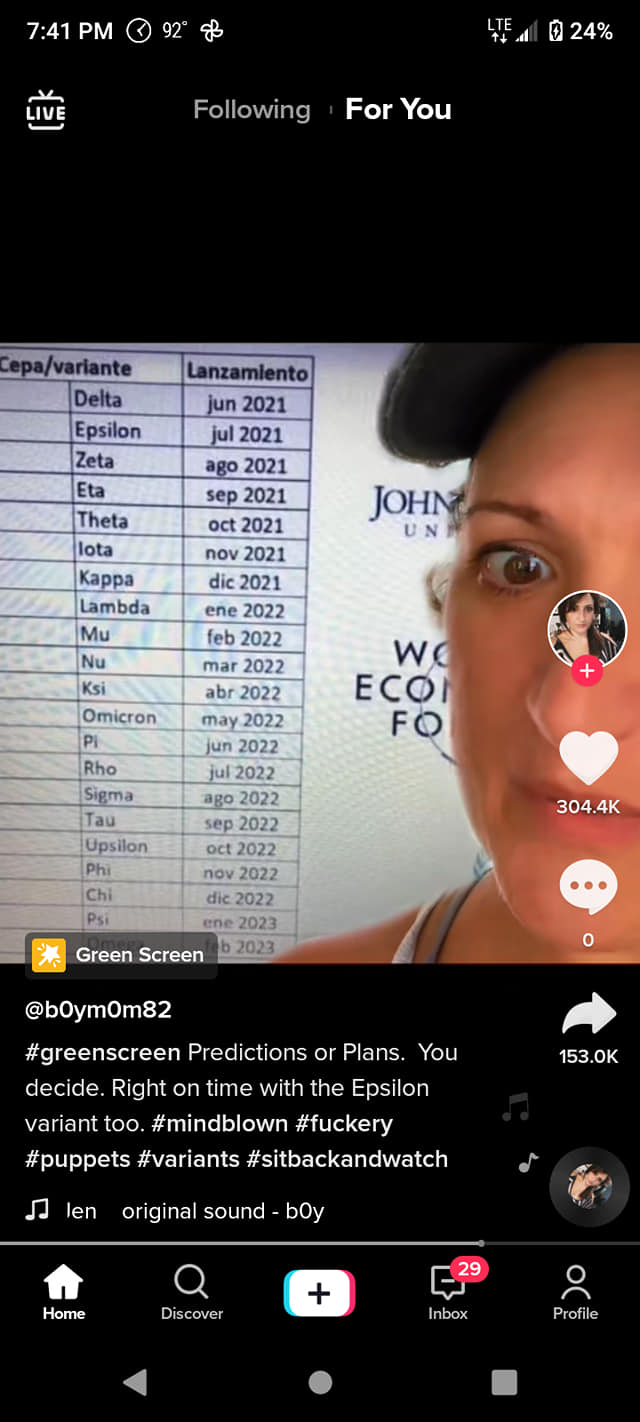Viewport: 640px width, 1422px height.
Task: Follow the creator with the plus badge
Action: [x=587, y=671]
